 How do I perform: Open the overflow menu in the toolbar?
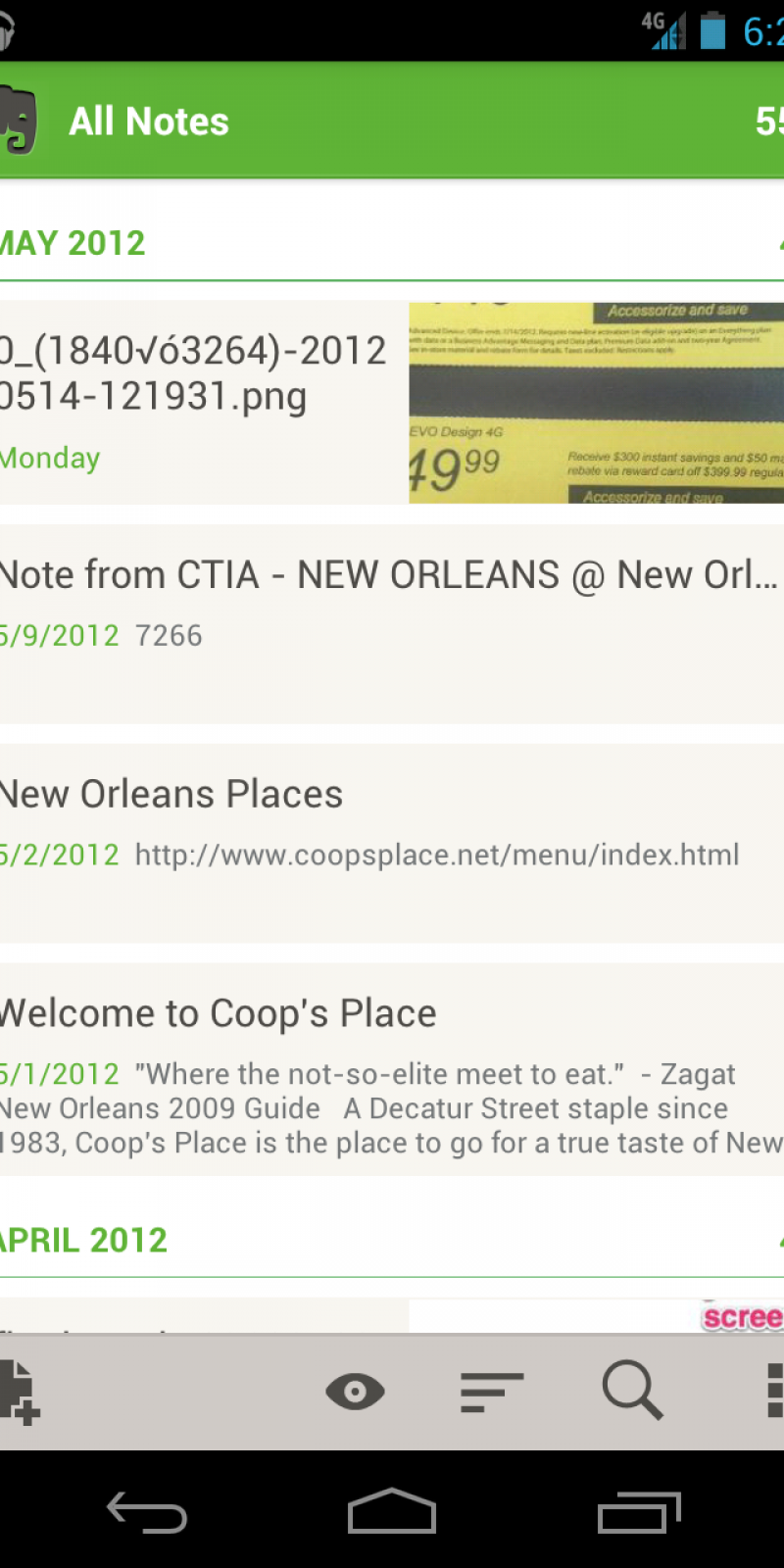(x=774, y=1391)
